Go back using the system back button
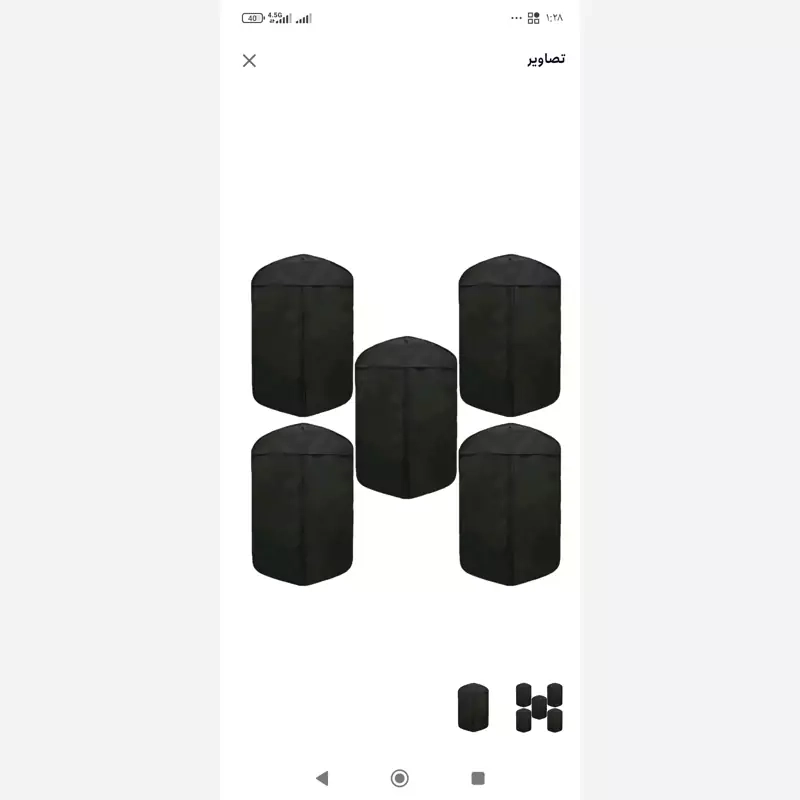Viewport: 800px width, 800px height. 322,778
